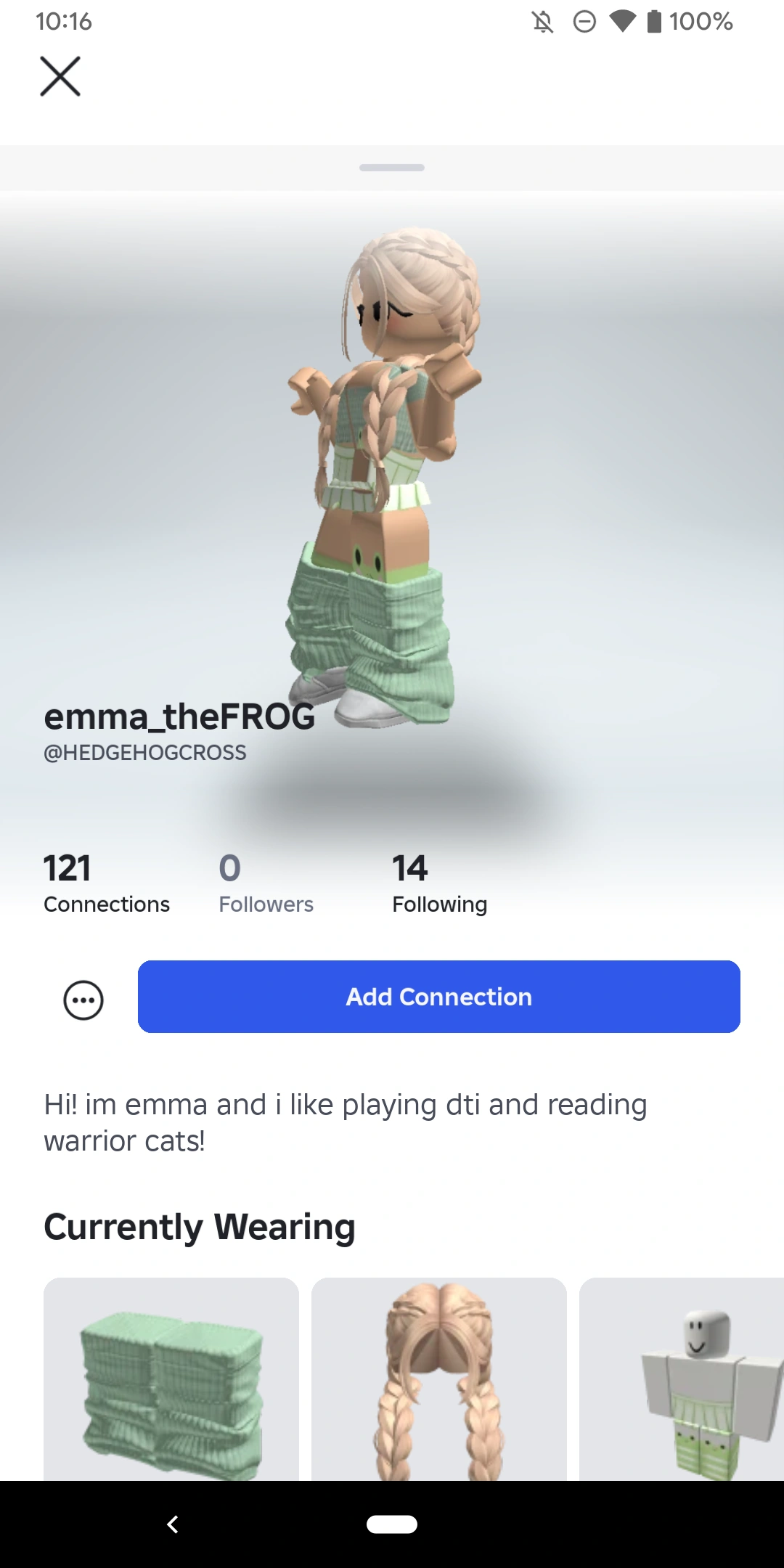Open the green leg warmers item thumbnail

pos(171,1379)
